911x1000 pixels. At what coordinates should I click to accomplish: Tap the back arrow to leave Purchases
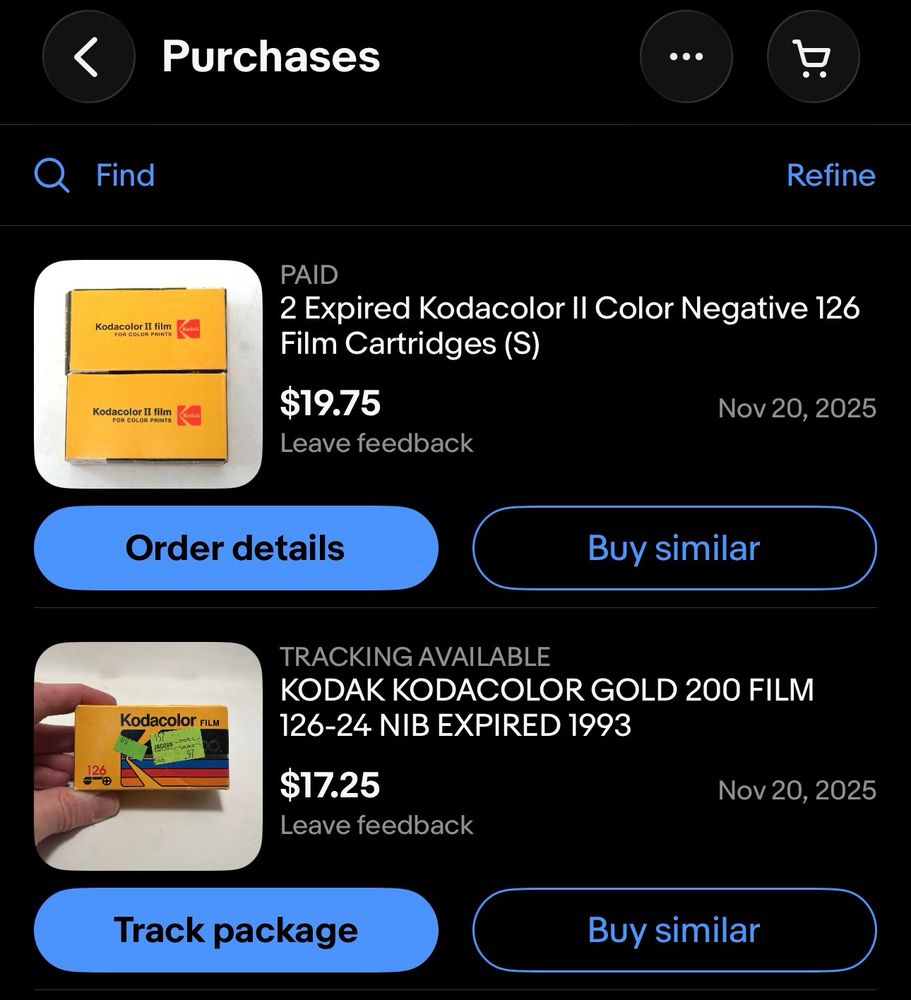88,57
